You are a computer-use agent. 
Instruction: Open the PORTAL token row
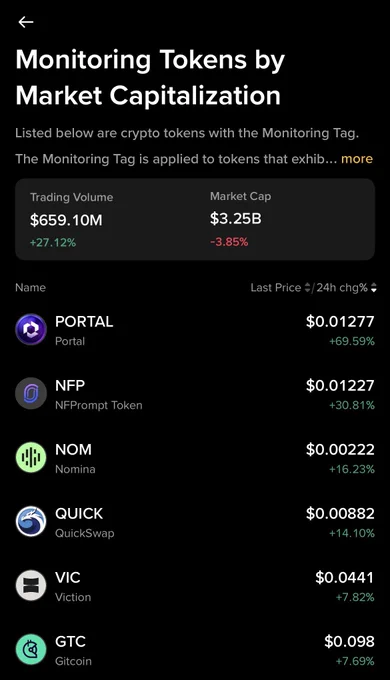click(x=195, y=330)
